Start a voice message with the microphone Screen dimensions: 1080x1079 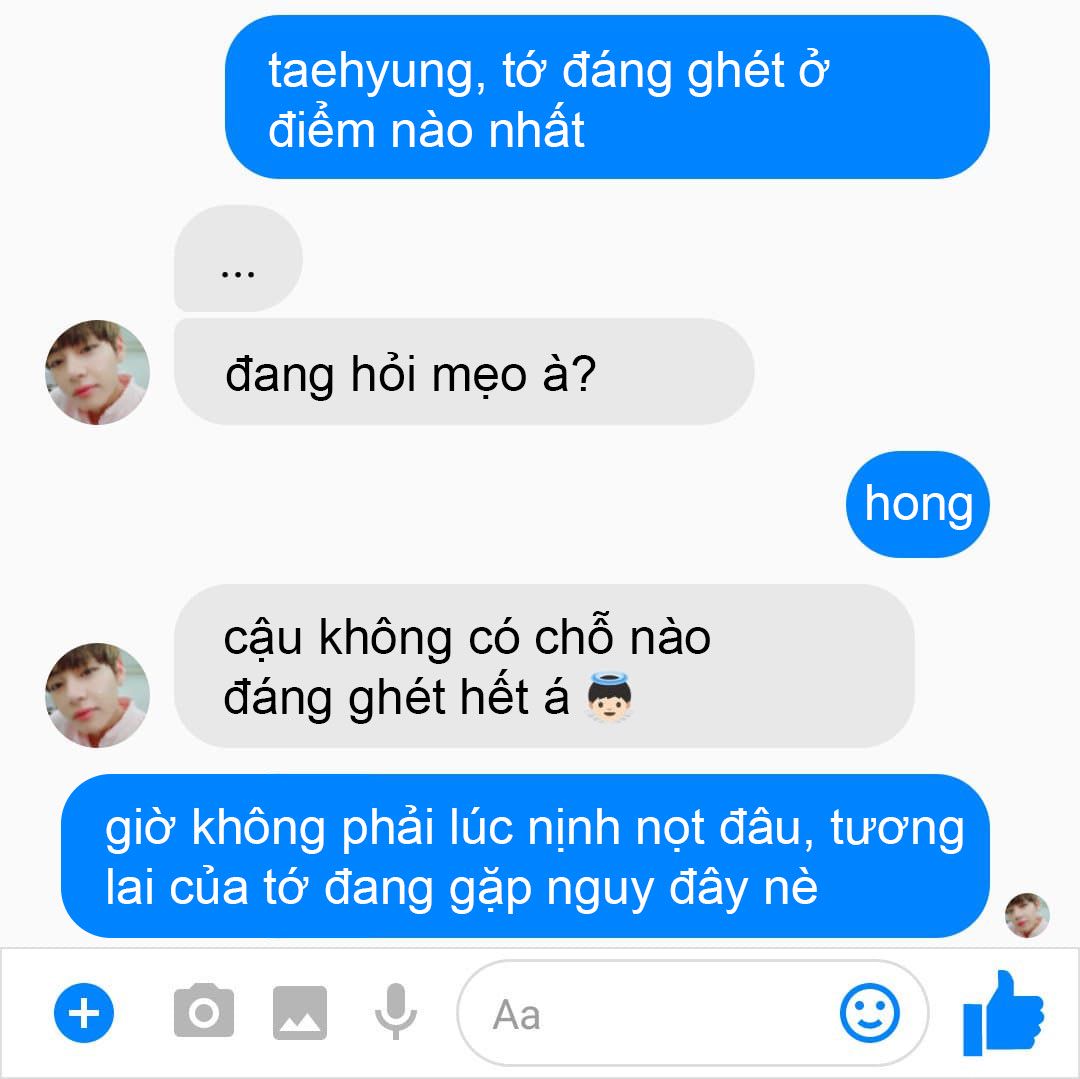click(396, 1012)
